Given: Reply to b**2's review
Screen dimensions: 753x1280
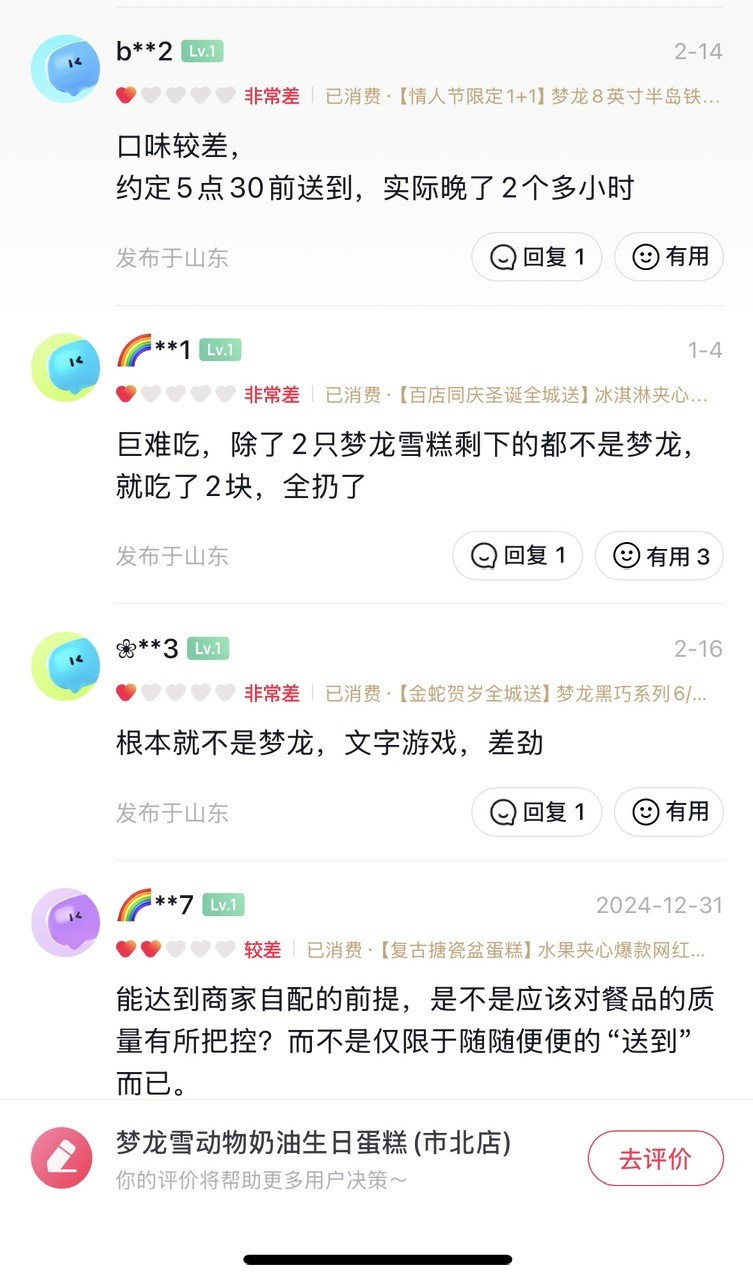Looking at the screenshot, I should (x=536, y=257).
